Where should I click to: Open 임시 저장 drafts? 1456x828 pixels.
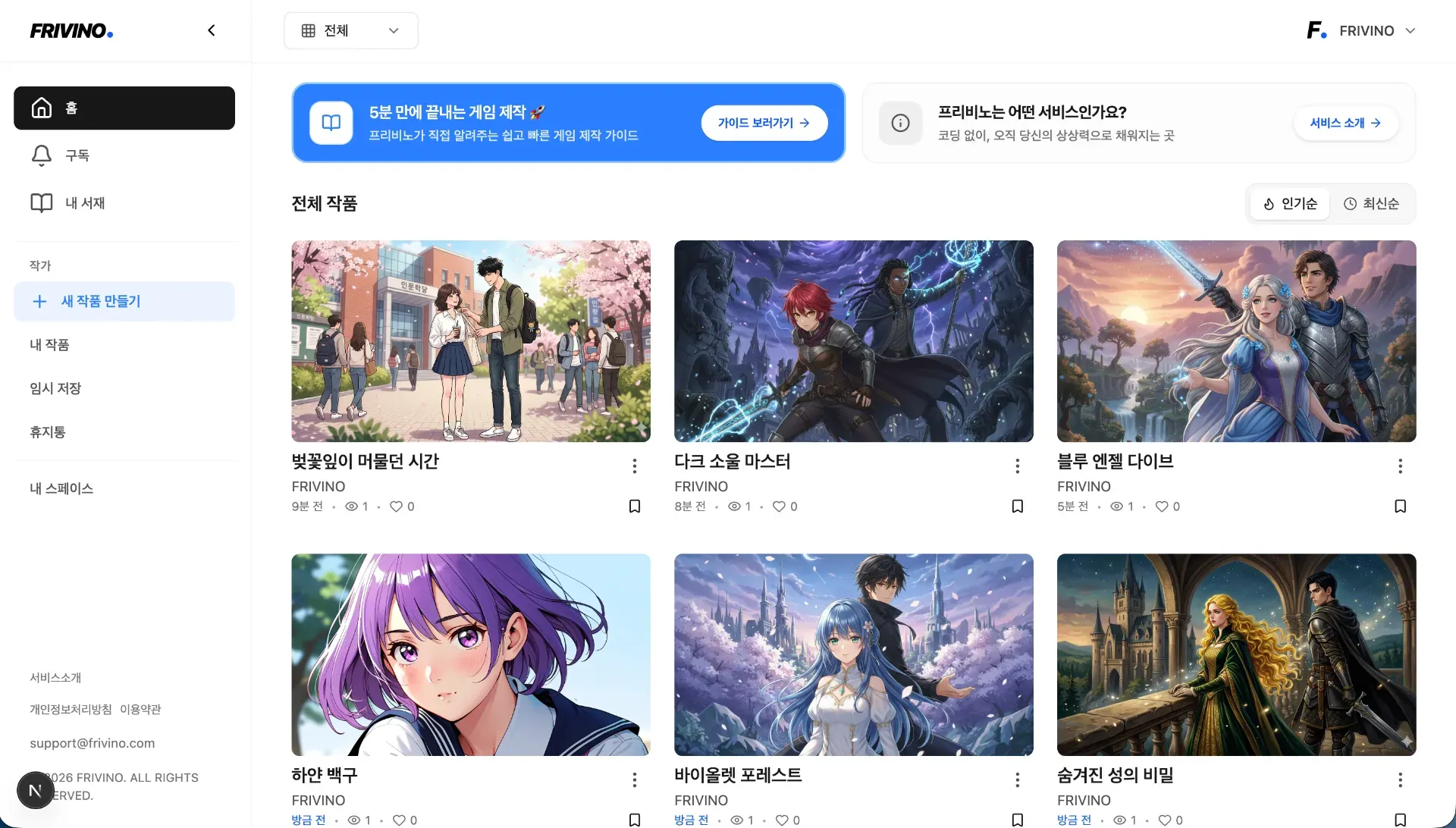pyautogui.click(x=55, y=388)
